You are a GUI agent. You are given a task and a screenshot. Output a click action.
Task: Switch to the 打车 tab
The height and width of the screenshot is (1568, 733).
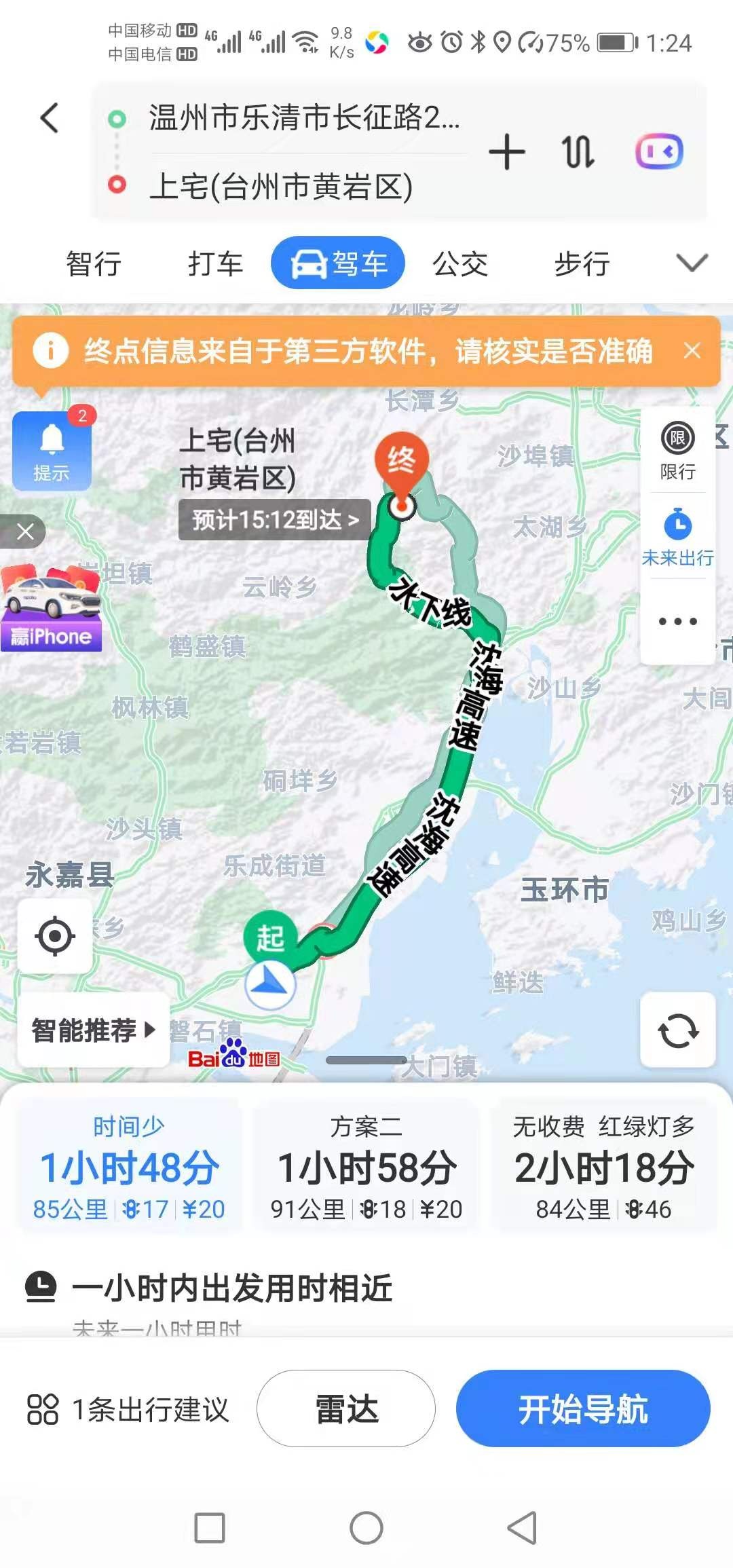tap(215, 263)
